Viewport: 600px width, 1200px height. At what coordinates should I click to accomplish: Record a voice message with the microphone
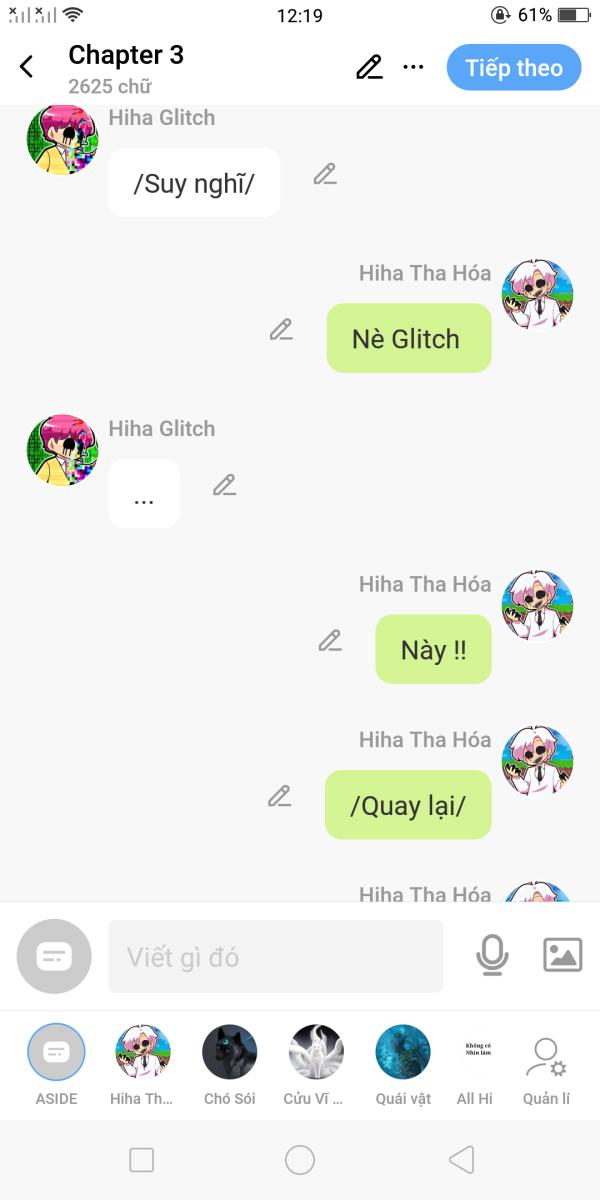click(491, 956)
